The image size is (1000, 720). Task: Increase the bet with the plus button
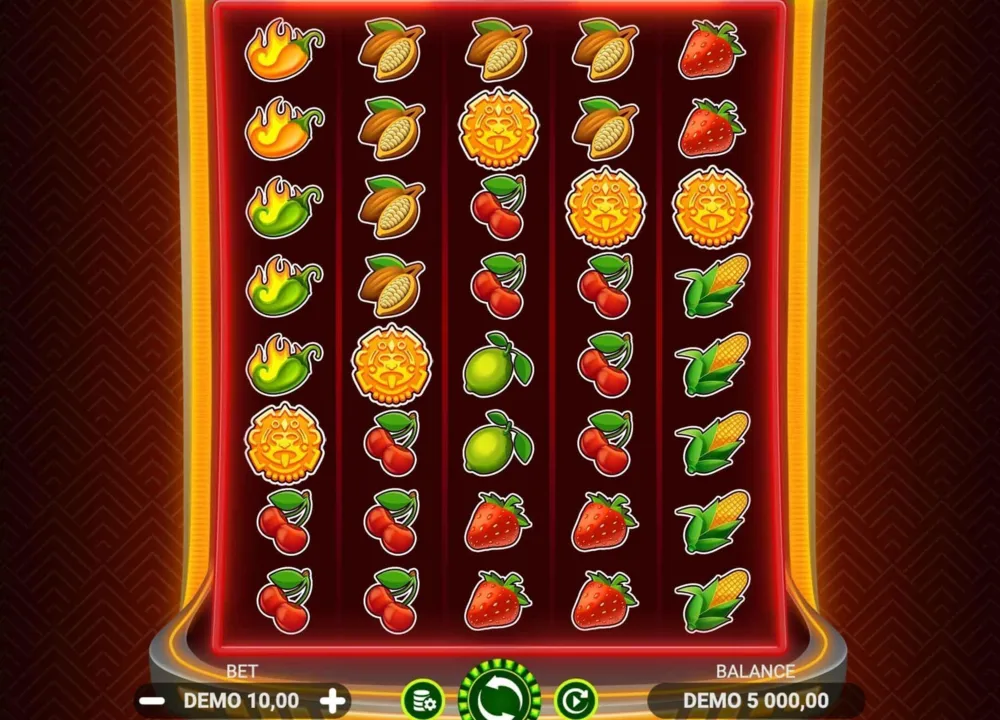332,701
